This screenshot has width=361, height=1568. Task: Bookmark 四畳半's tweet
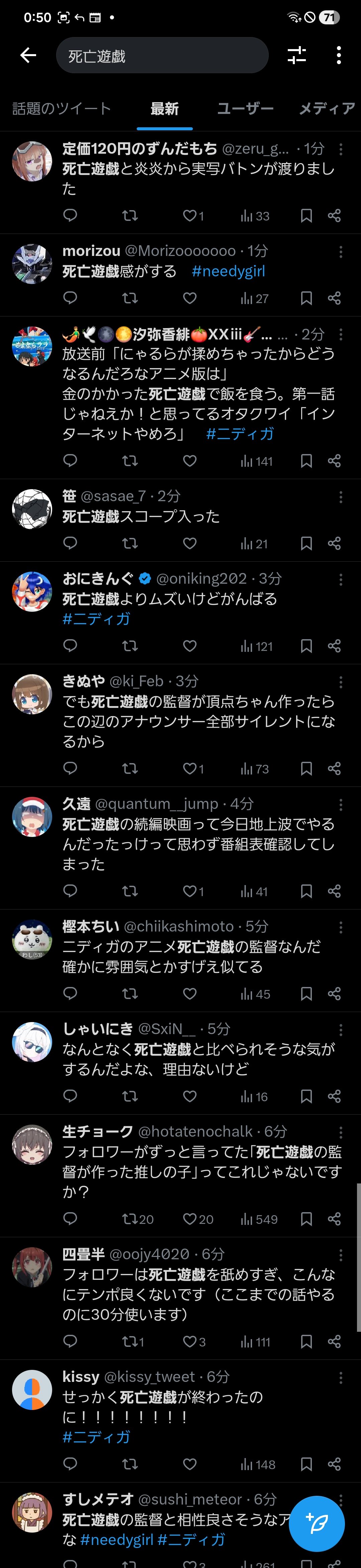306,1341
